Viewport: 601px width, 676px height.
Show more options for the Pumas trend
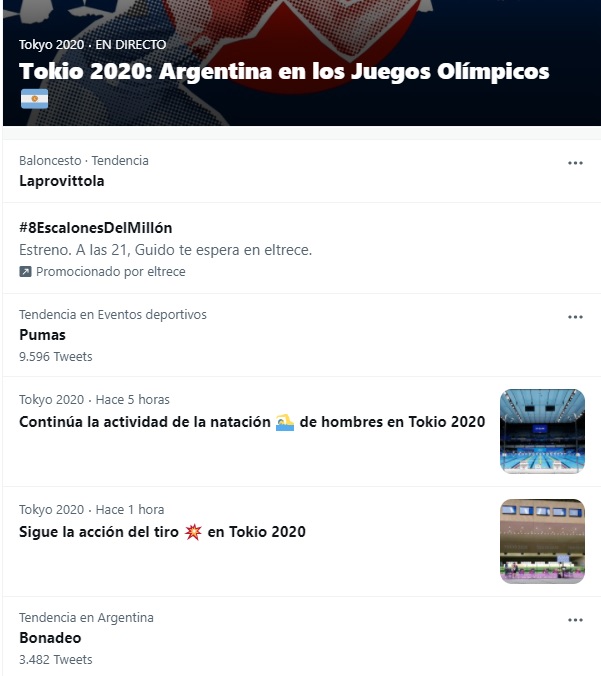click(x=575, y=317)
